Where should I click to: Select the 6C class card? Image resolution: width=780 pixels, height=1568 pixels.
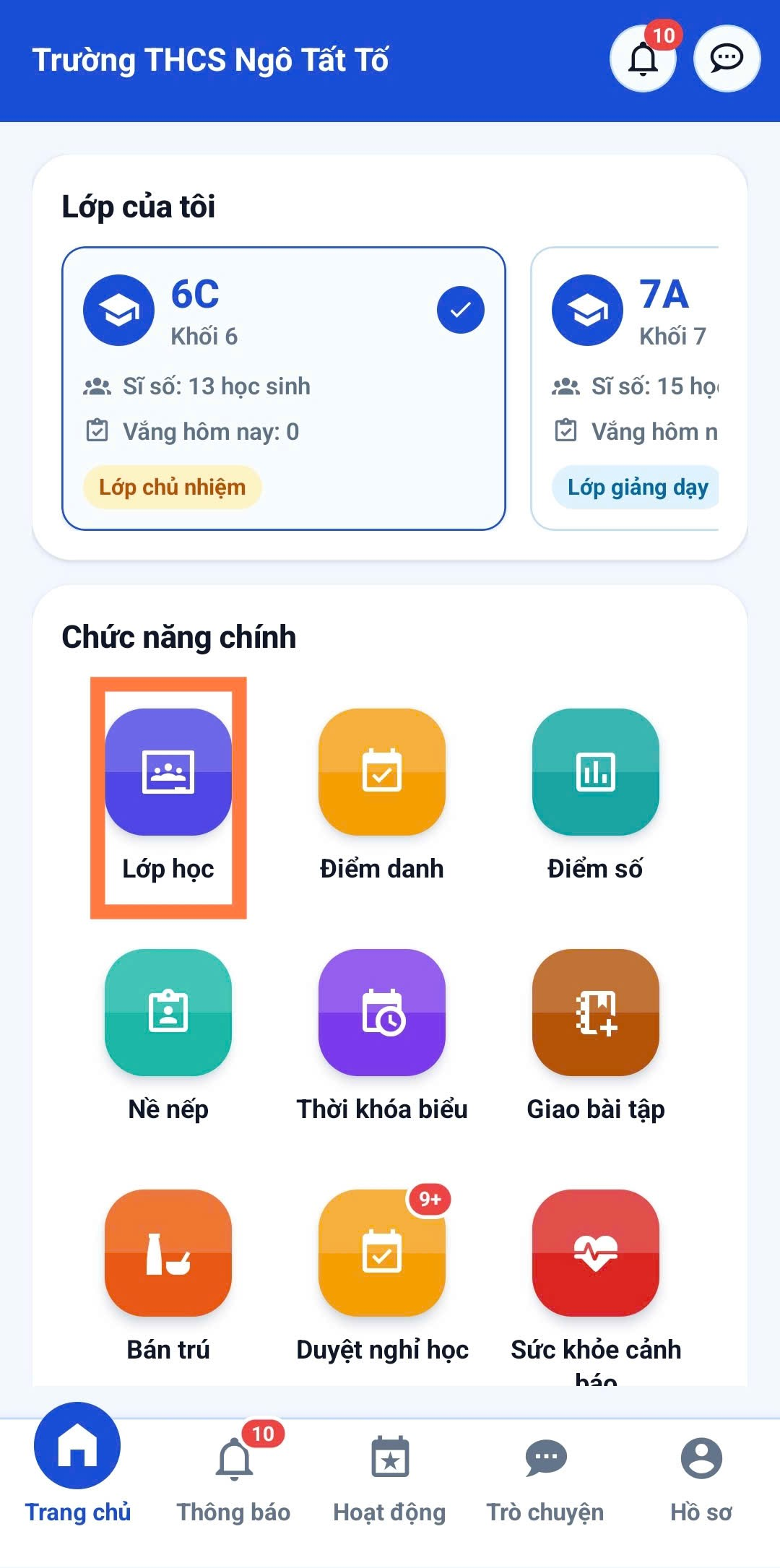[284, 389]
